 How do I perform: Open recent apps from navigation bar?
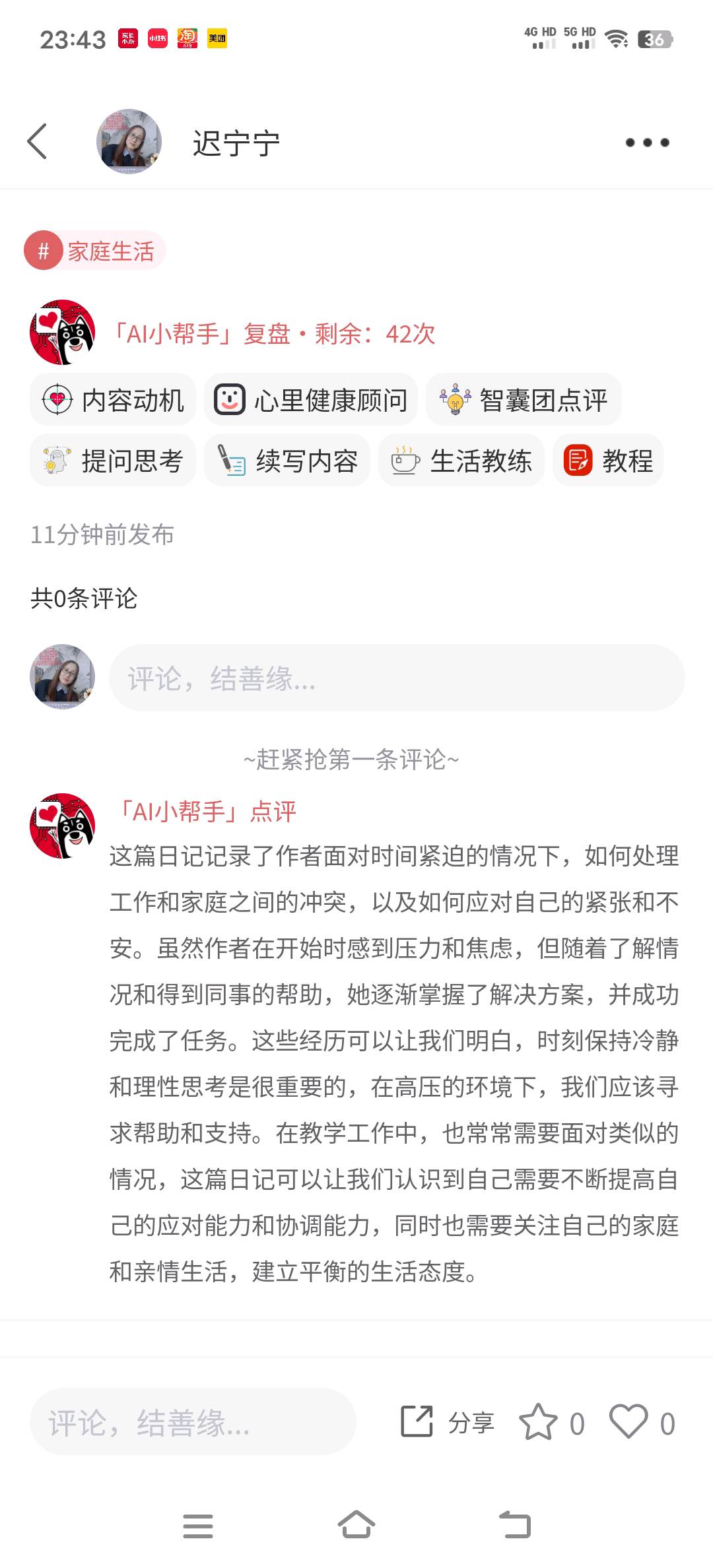coord(198,1526)
